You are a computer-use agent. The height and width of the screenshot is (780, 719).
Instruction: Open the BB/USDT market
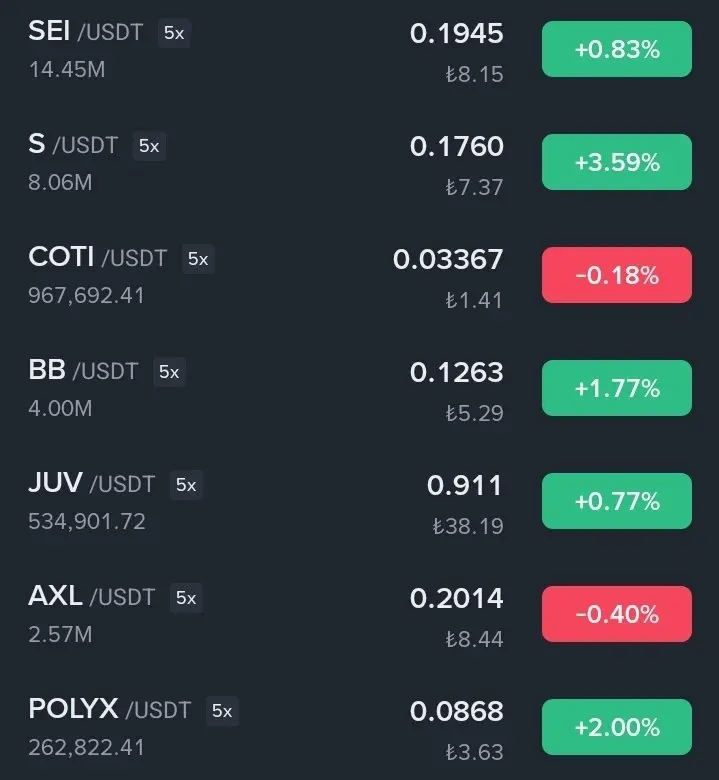coord(83,372)
